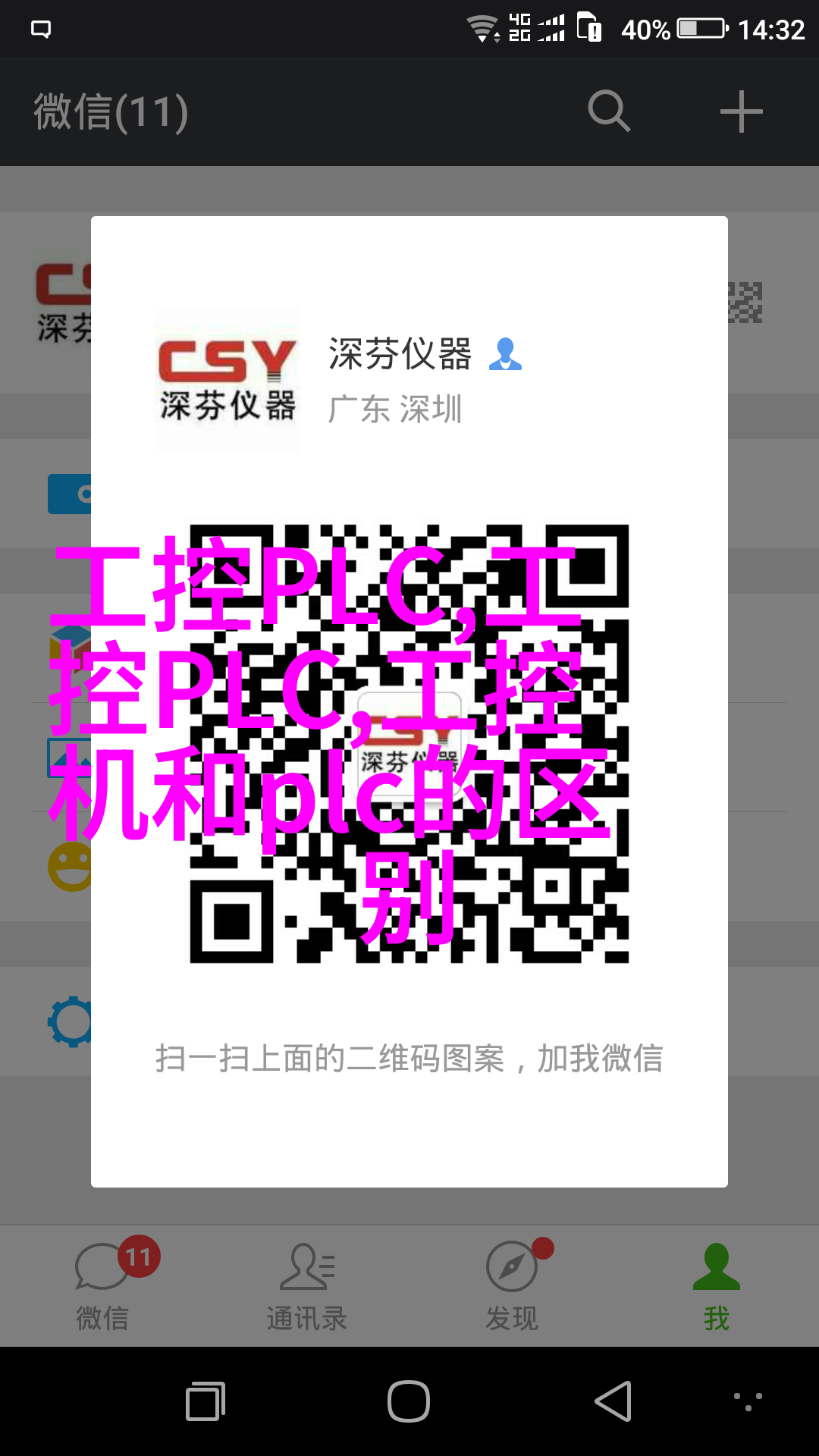Image resolution: width=819 pixels, height=1456 pixels.
Task: Go to the home screen with the home button
Action: click(409, 1401)
